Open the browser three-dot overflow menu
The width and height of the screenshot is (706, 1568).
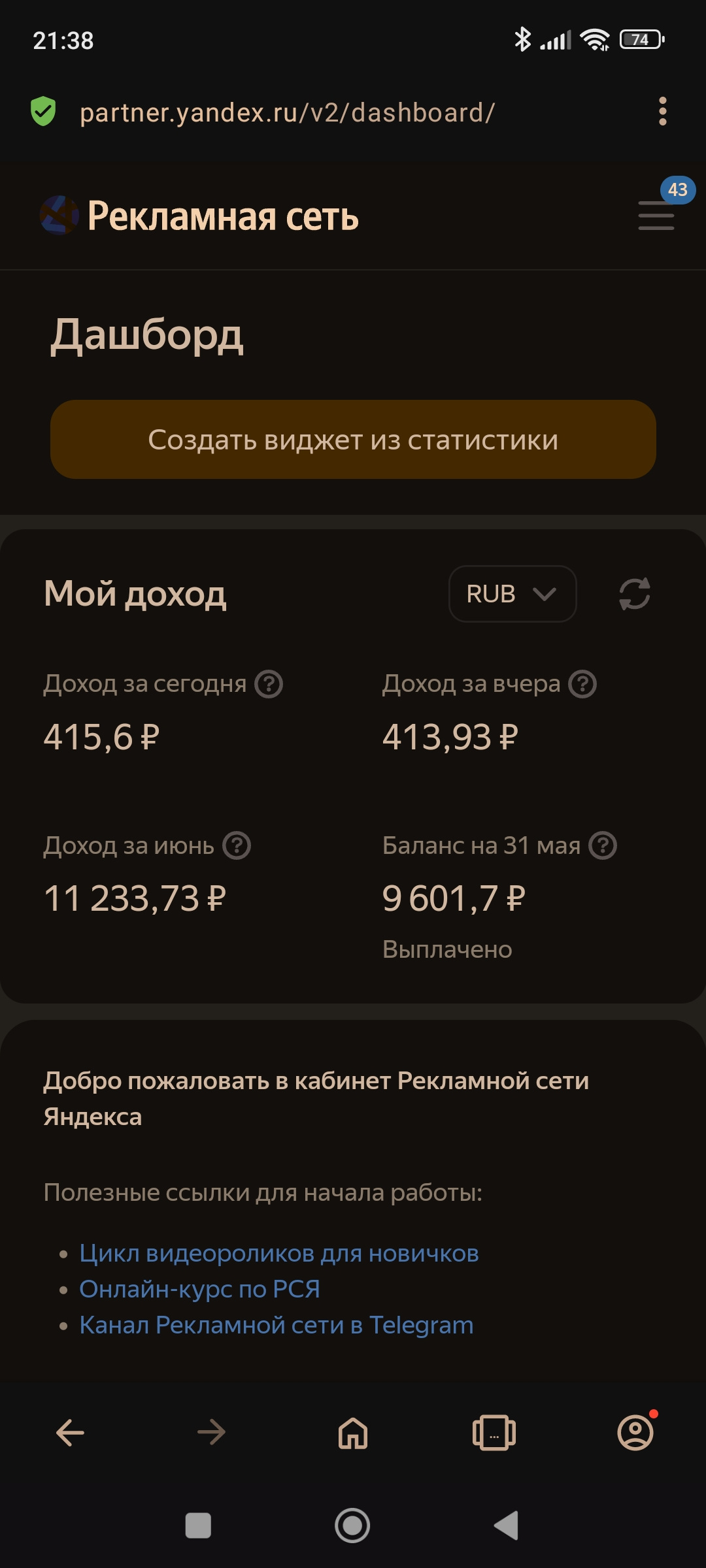663,112
